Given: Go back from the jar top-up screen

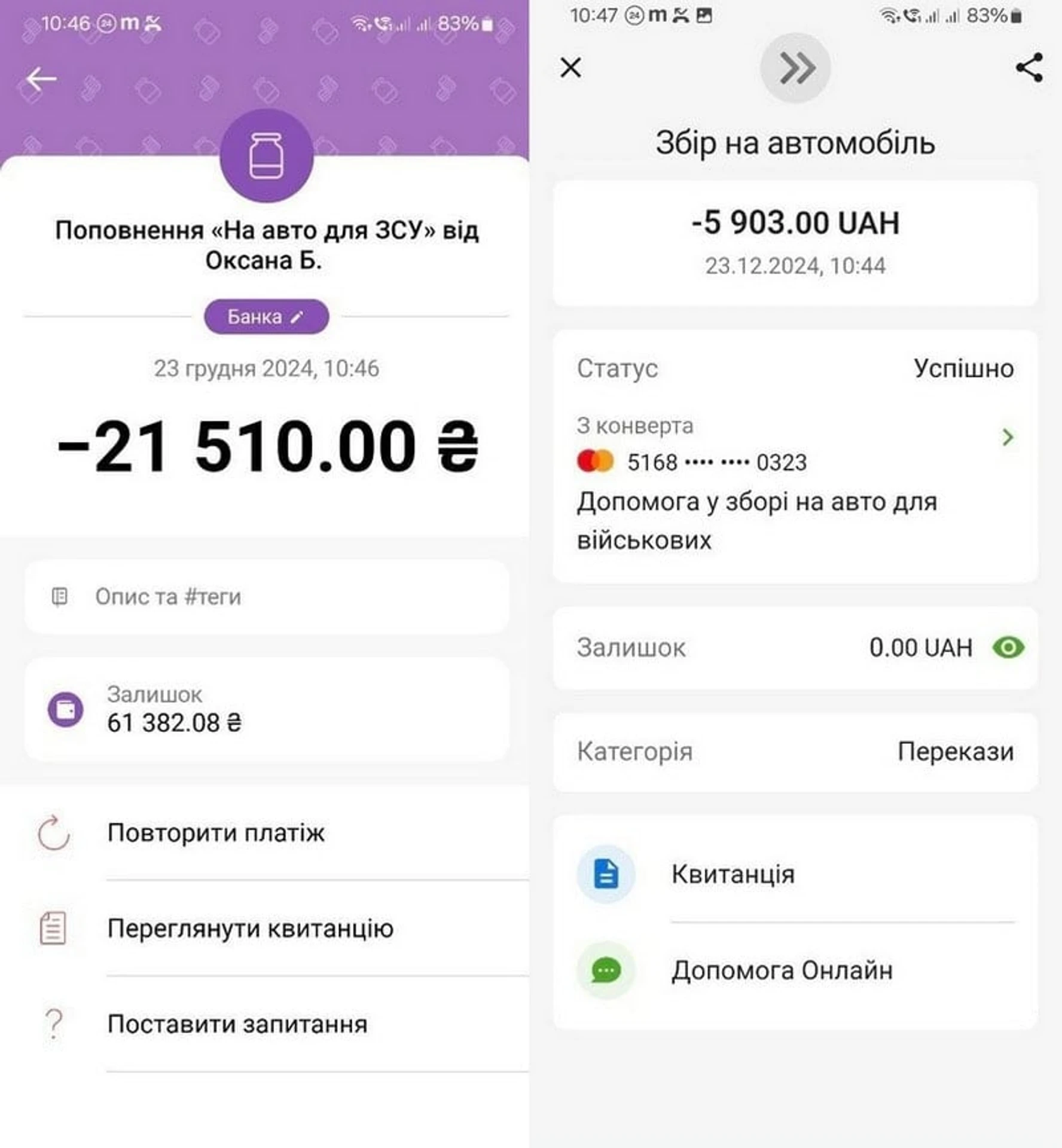Looking at the screenshot, I should pyautogui.click(x=41, y=78).
